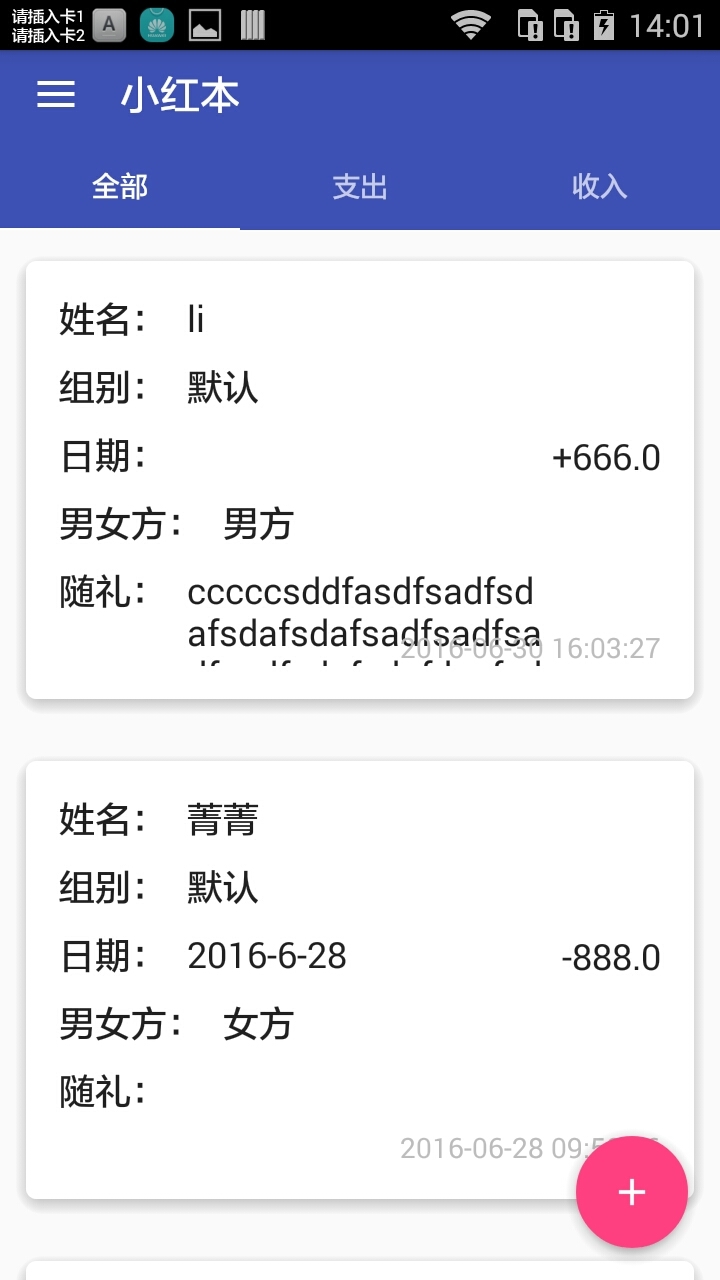Switch to the 收入 tab
720x1280 pixels.
(599, 187)
